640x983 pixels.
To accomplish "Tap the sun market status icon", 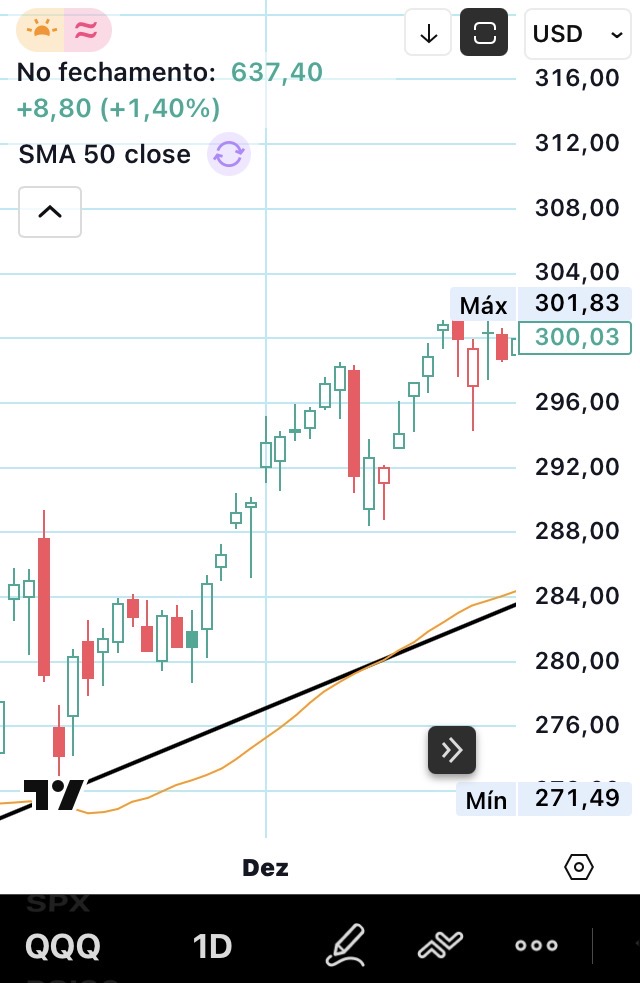I will coord(41,30).
